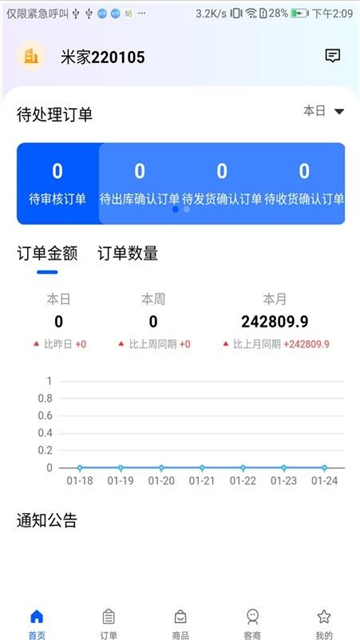The height and width of the screenshot is (640, 360).
Task: Open the 客商 bottom tab
Action: [x=252, y=624]
